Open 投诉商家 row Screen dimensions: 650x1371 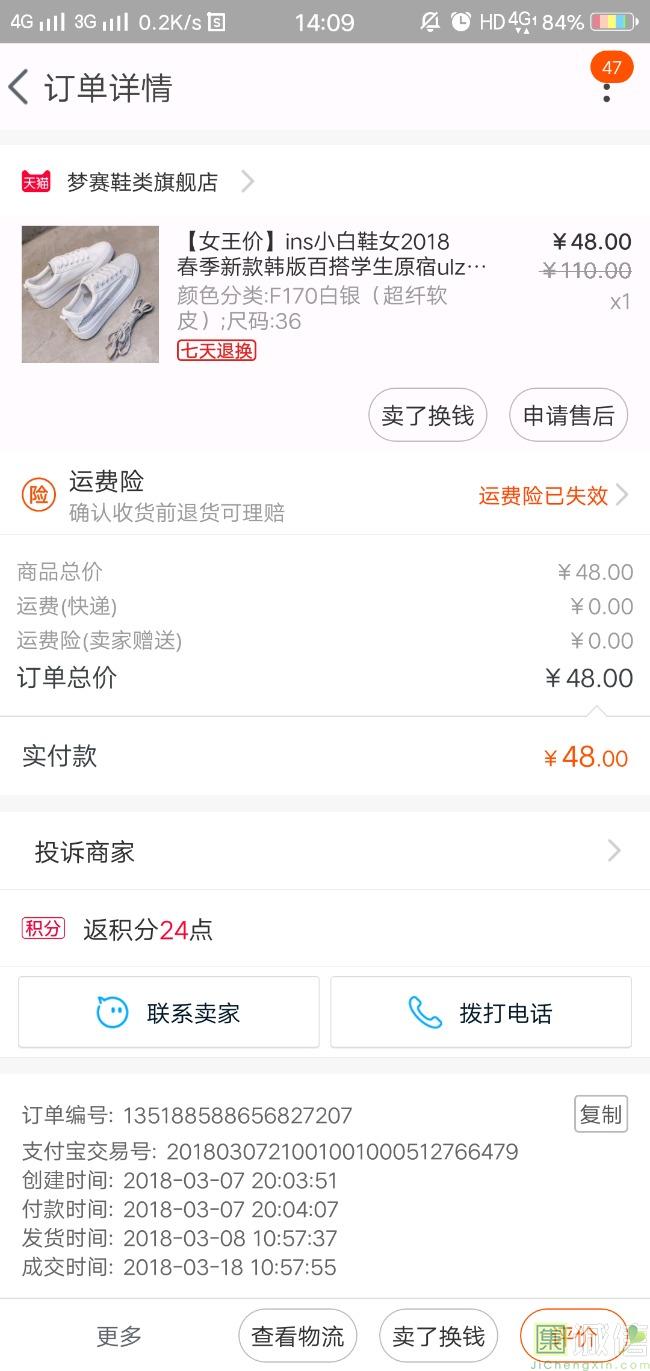click(325, 852)
